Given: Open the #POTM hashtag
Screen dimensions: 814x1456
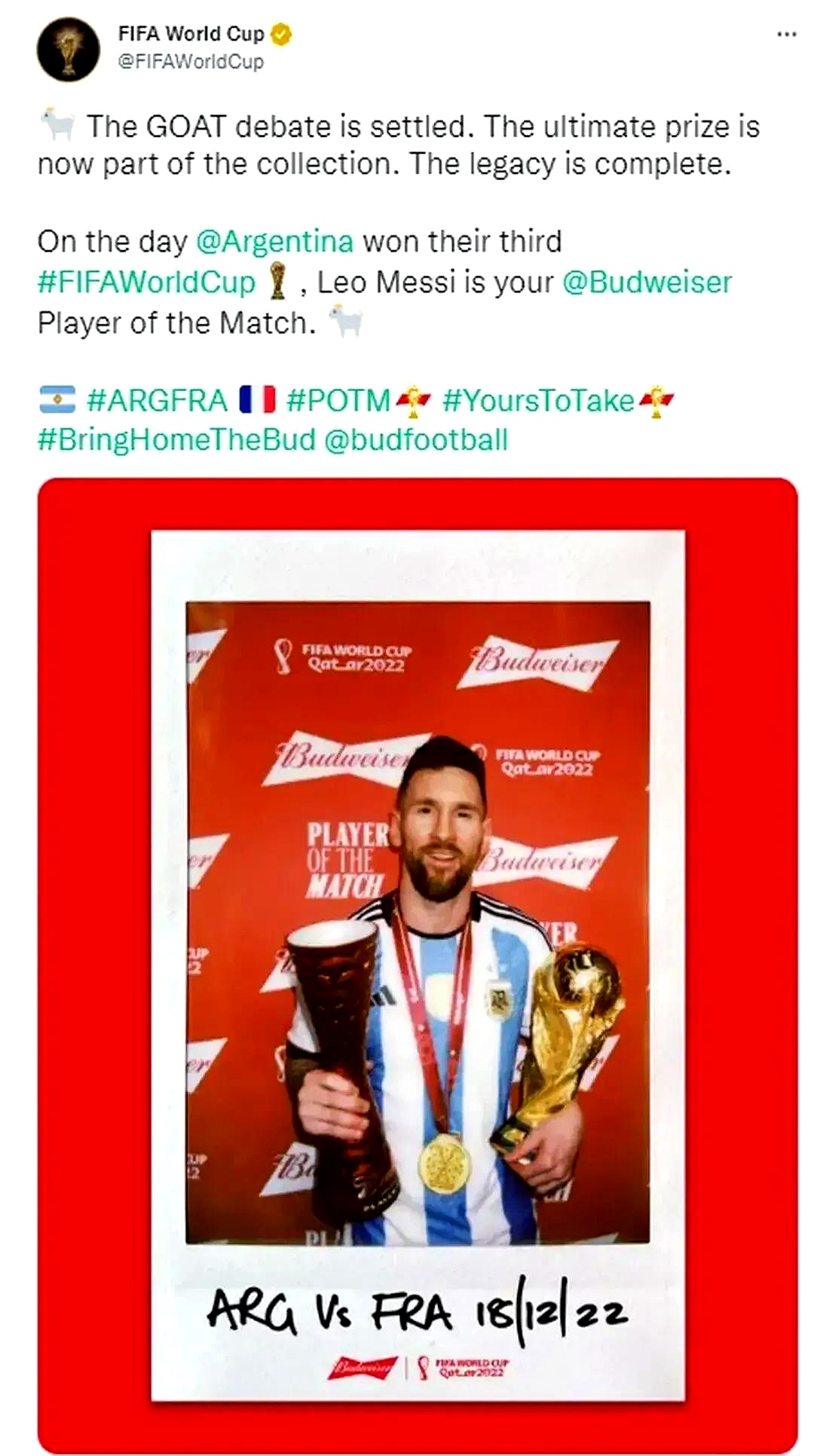Looking at the screenshot, I should pos(338,400).
